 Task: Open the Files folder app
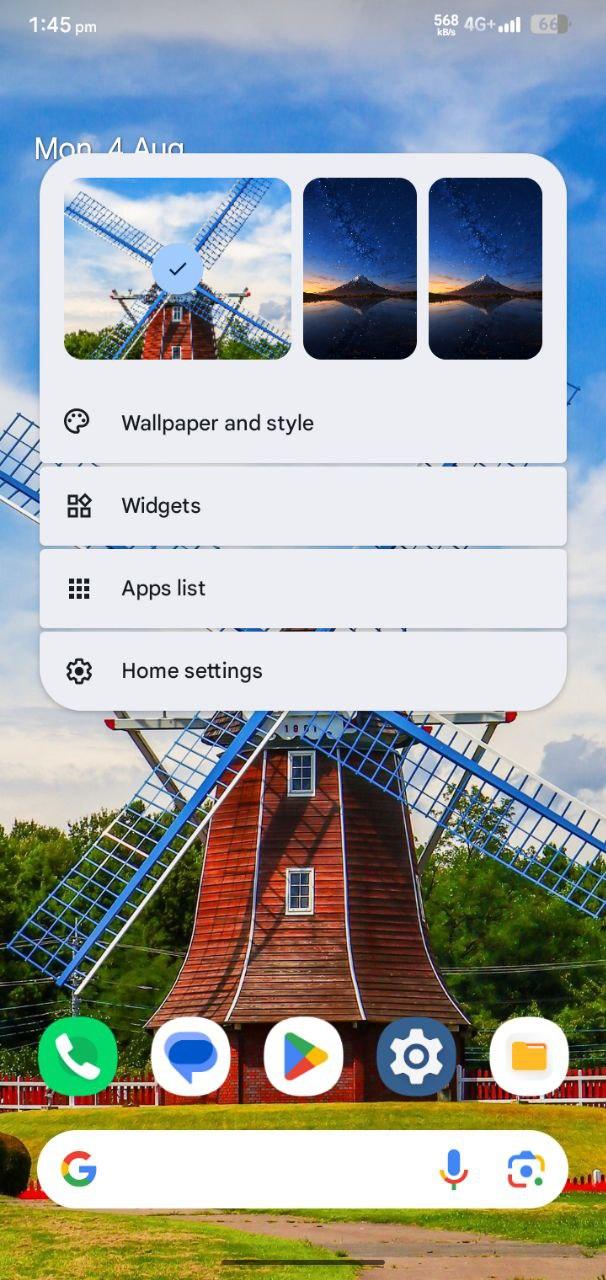pyautogui.click(x=529, y=1056)
